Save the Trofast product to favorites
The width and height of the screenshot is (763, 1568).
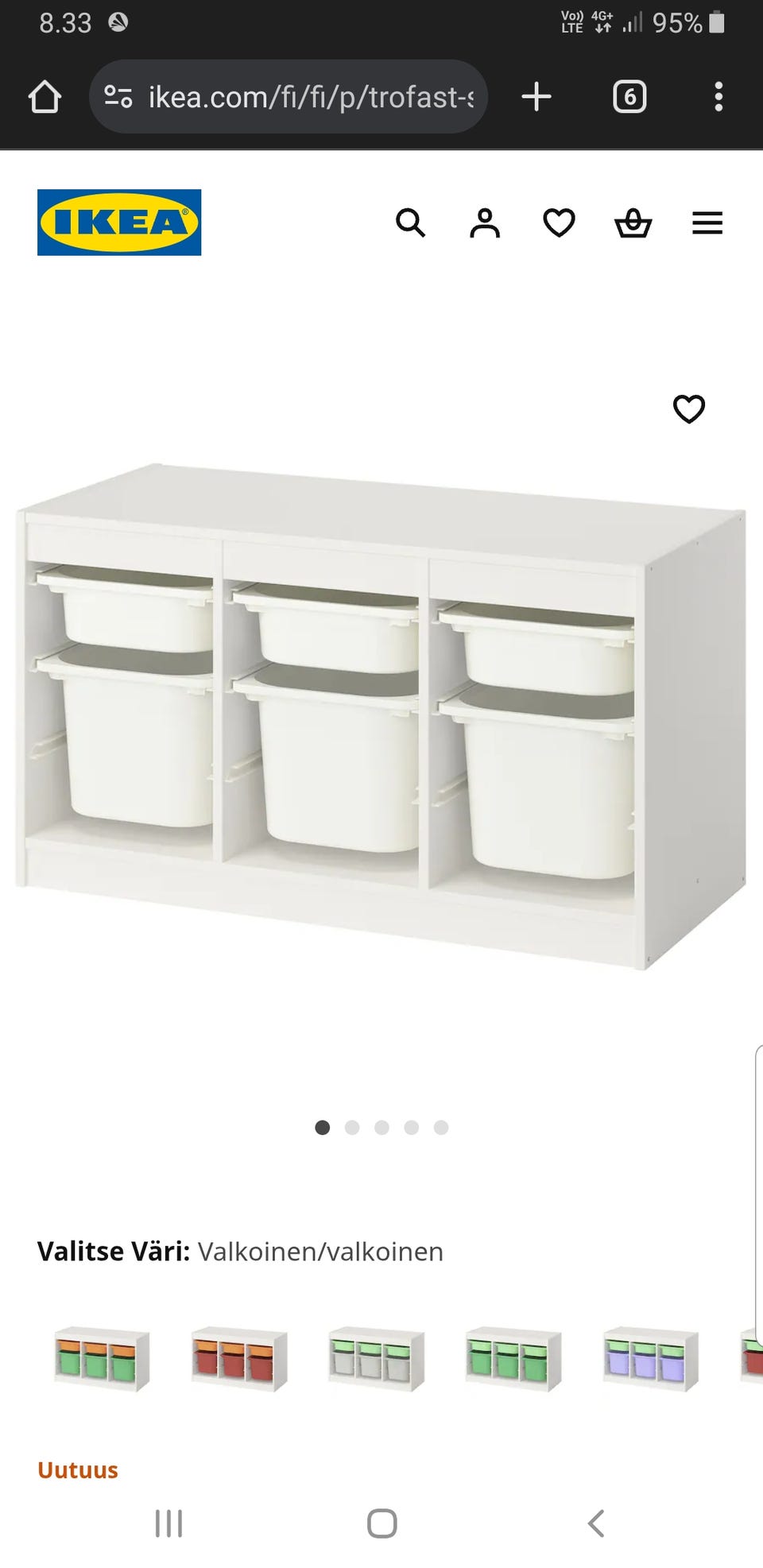(689, 409)
